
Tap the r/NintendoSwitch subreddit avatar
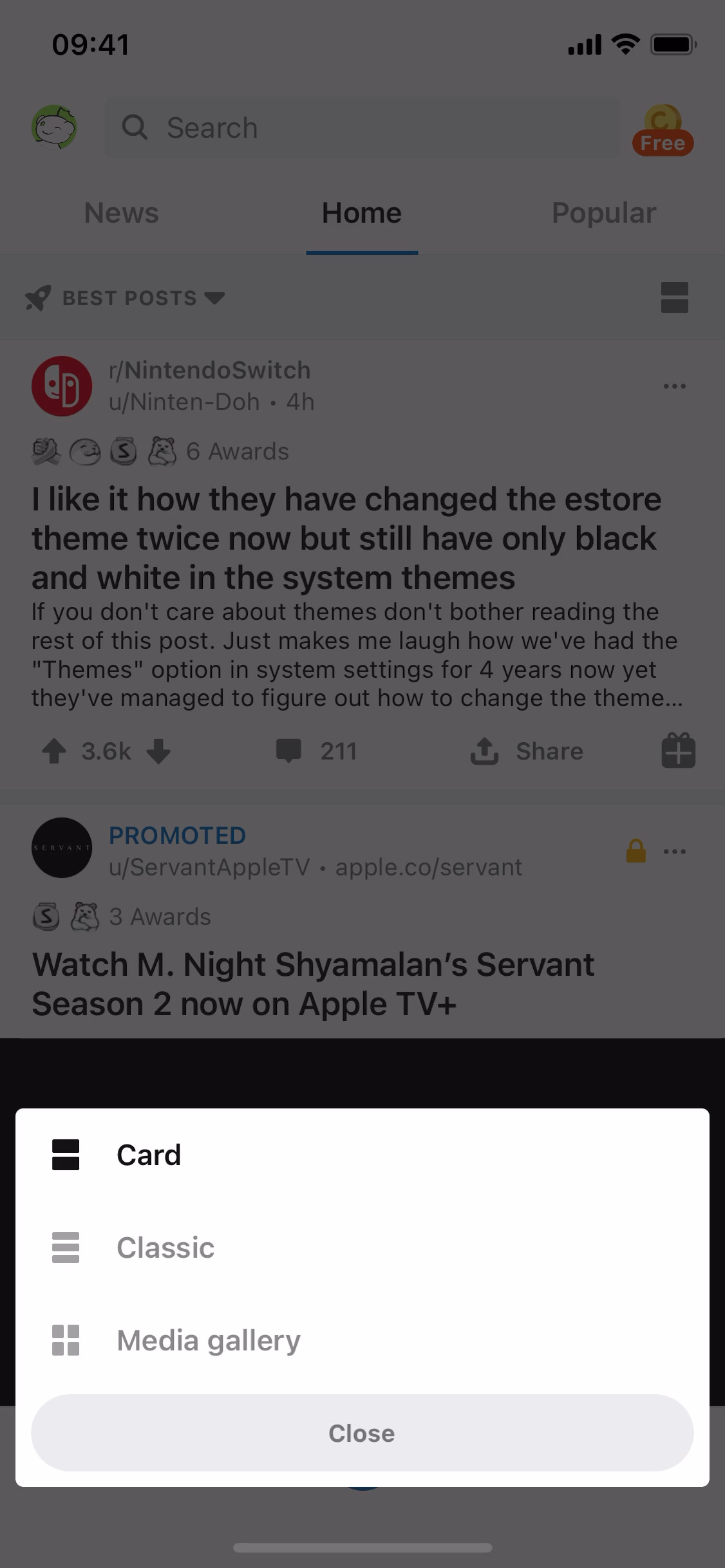coord(62,386)
